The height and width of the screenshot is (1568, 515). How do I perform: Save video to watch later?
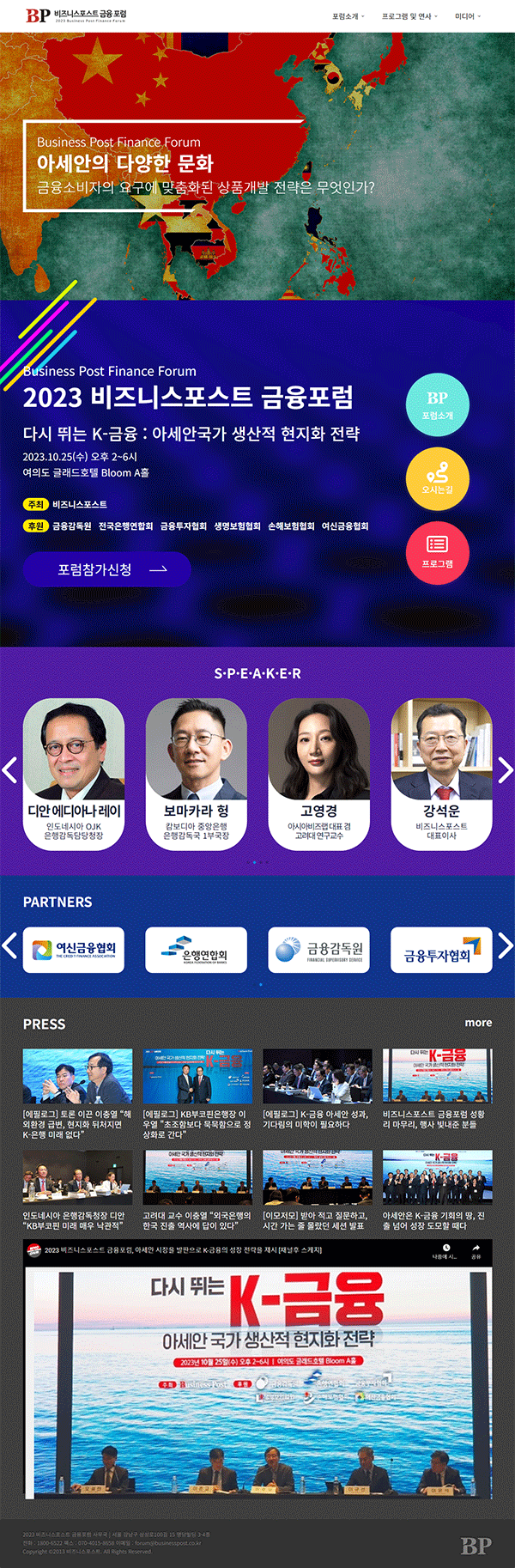click(x=445, y=1250)
